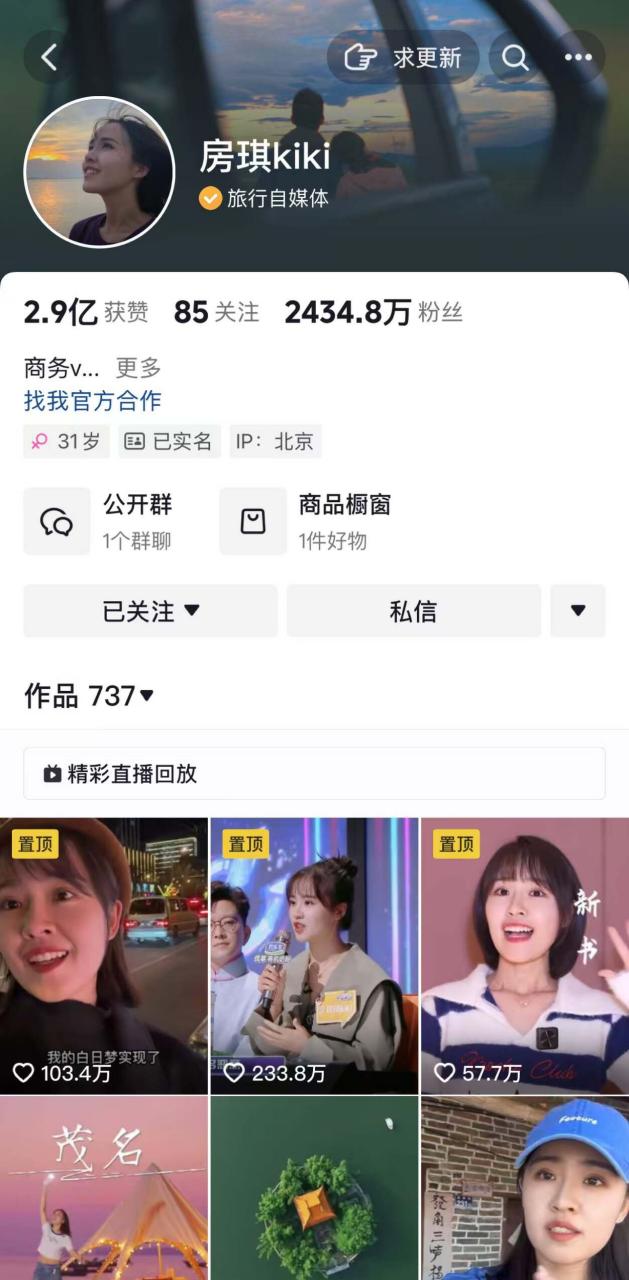This screenshot has height=1280, width=629.
Task: View the 85 关注 following list
Action: (216, 313)
